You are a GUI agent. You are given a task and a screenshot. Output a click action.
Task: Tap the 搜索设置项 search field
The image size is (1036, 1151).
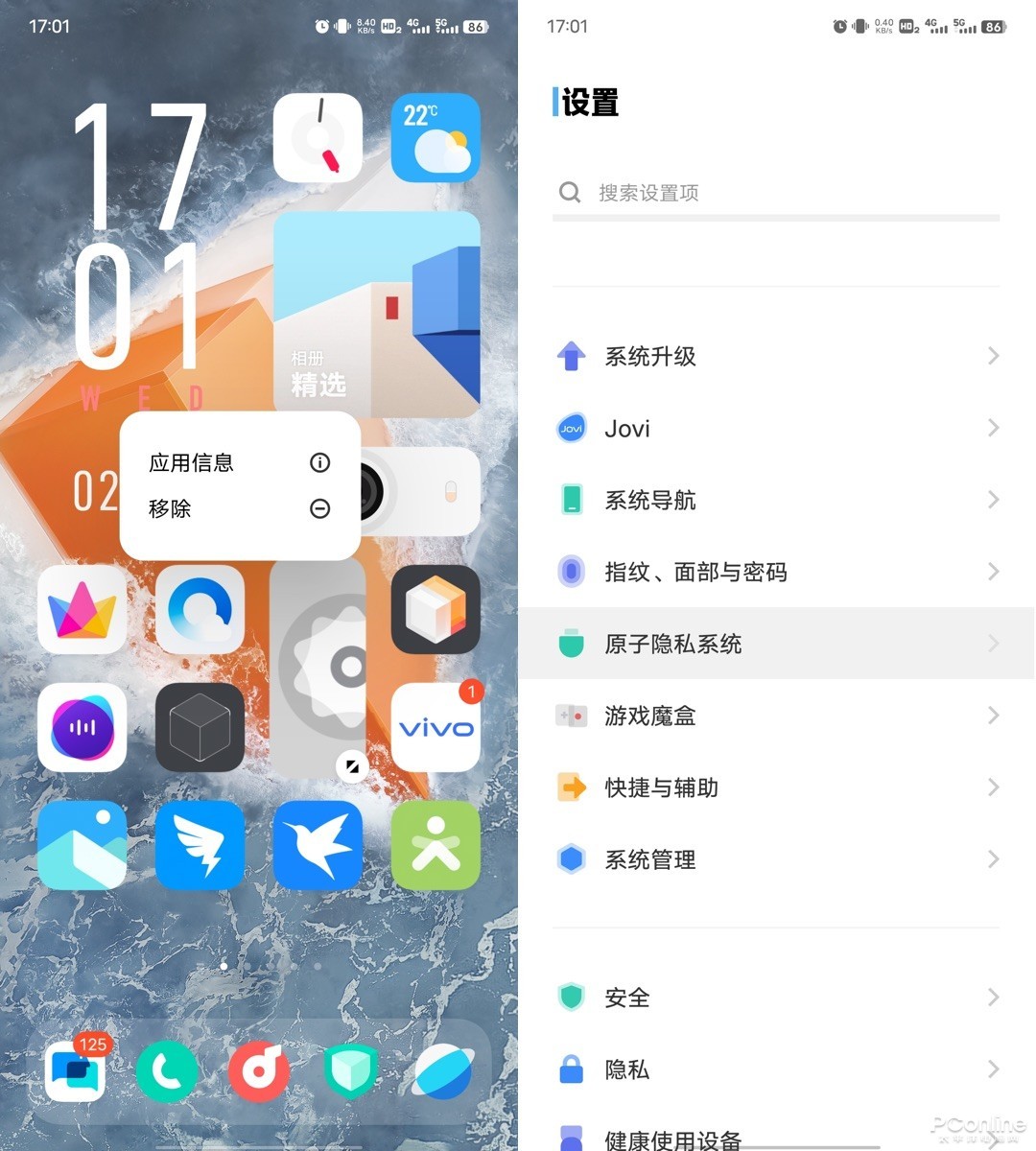[x=775, y=193]
